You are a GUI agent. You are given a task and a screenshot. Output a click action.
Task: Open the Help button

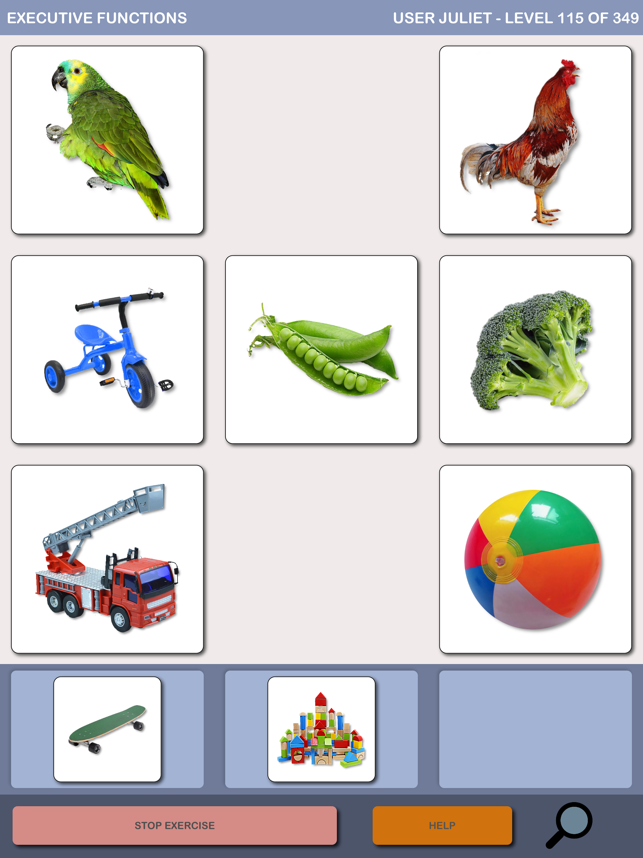442,826
